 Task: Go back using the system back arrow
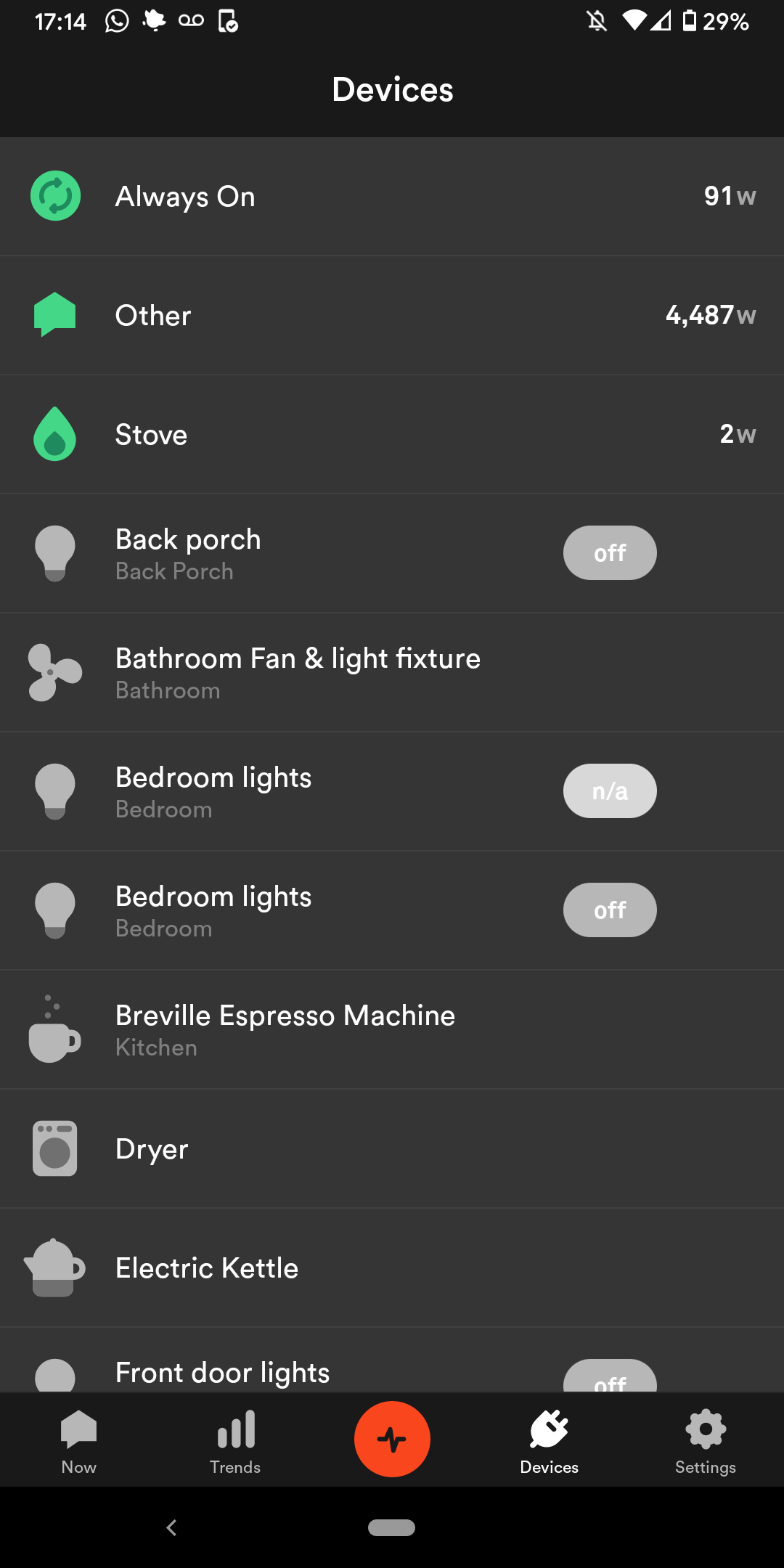tap(172, 1527)
